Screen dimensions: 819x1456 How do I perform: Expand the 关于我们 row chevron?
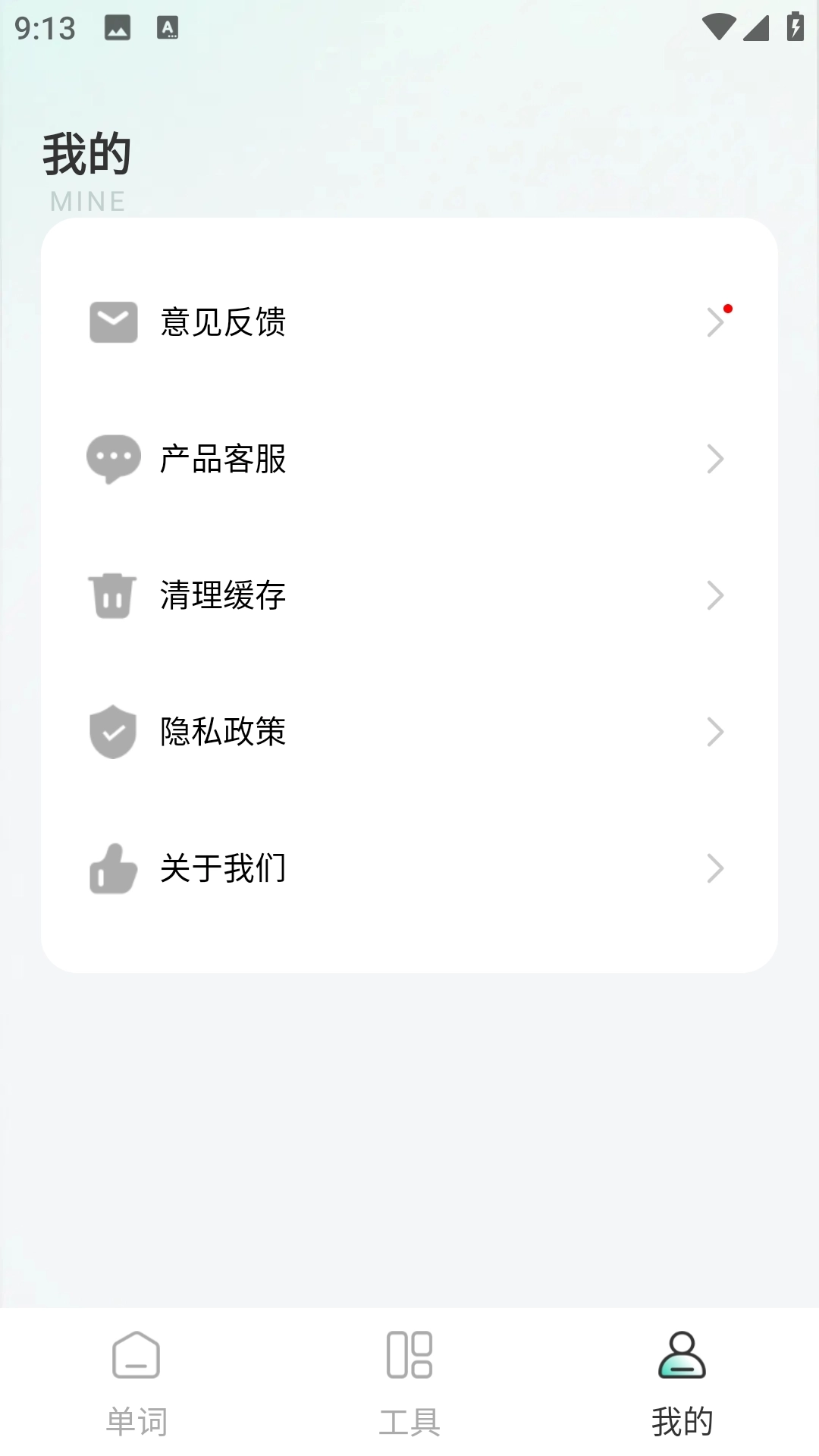click(714, 869)
